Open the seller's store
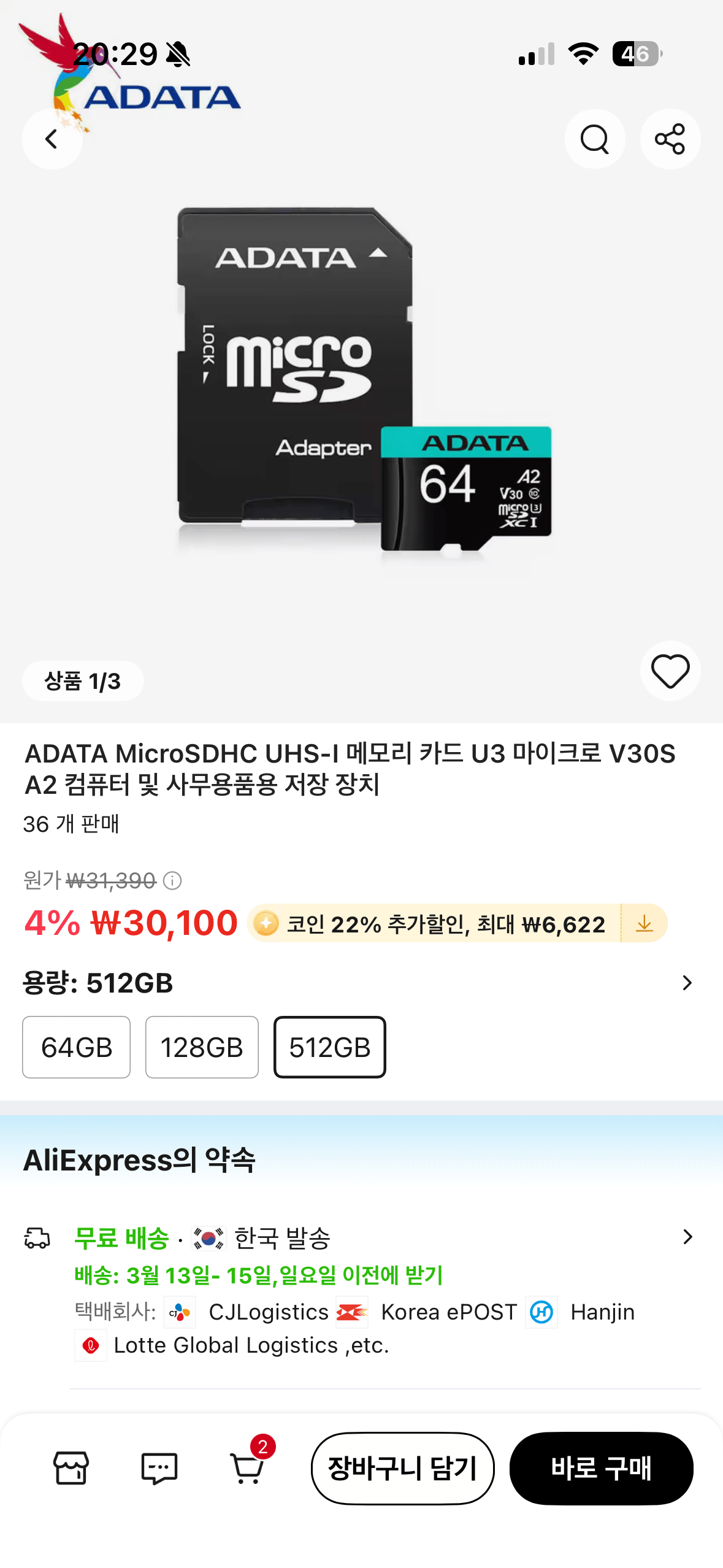The height and width of the screenshot is (1568, 723). pos(69,1468)
